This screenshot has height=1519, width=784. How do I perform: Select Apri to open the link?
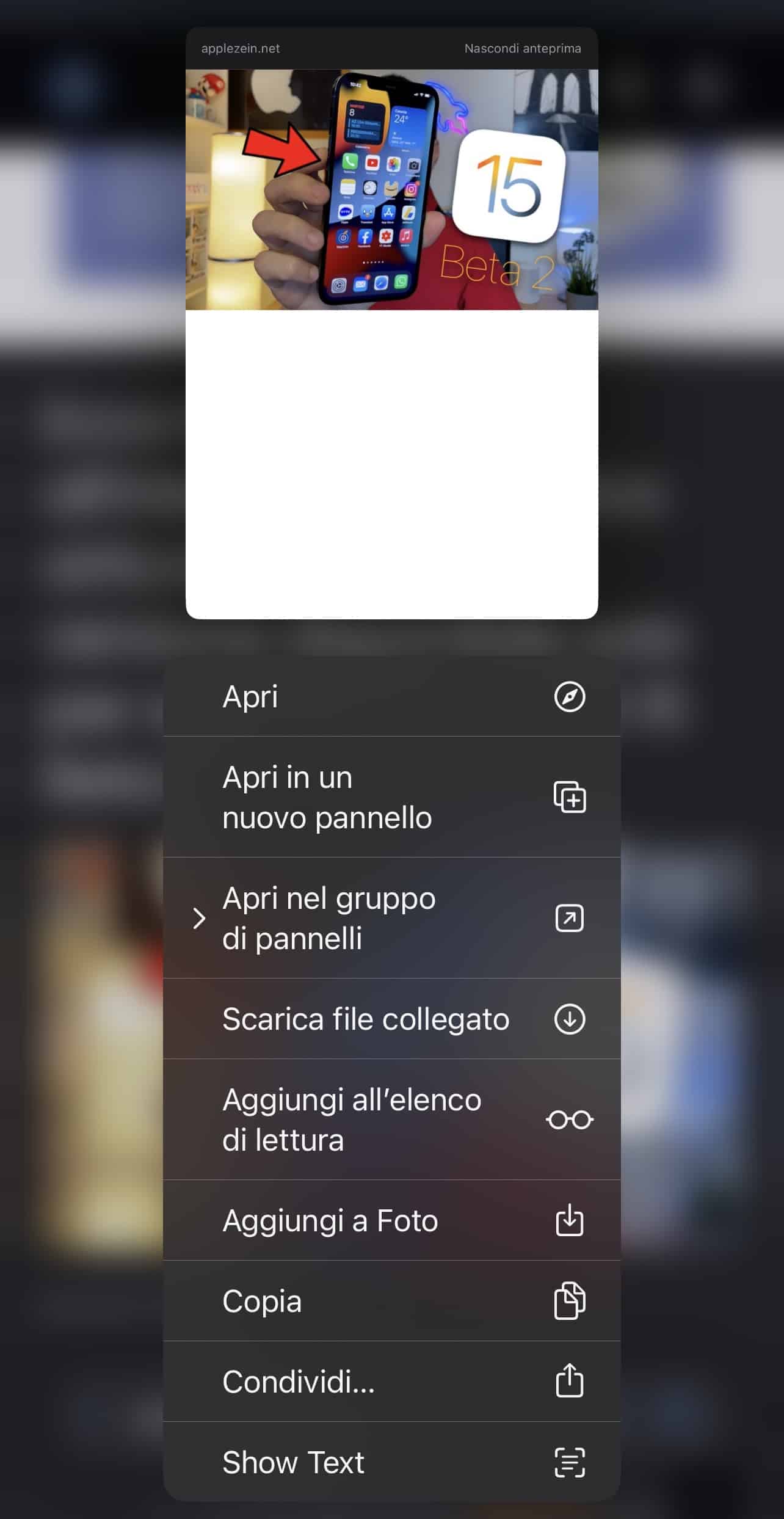click(x=392, y=696)
